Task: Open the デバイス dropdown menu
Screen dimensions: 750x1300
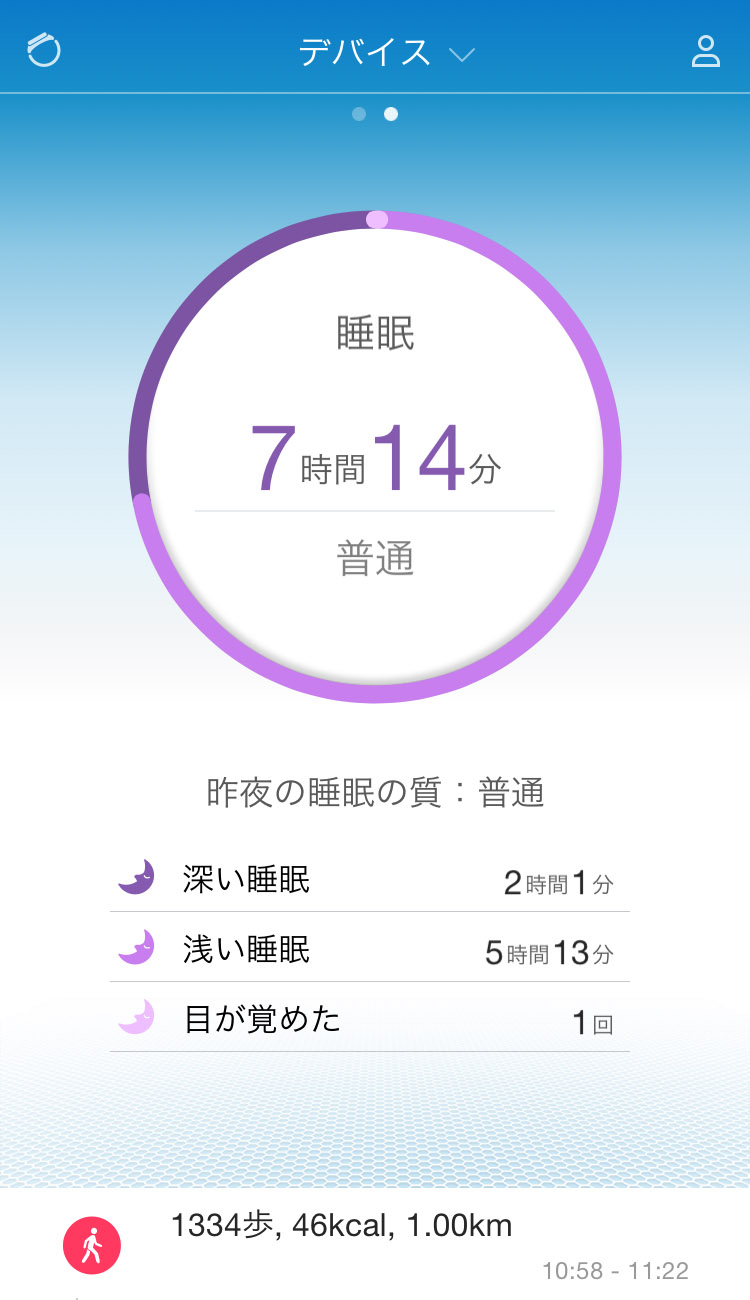Action: pyautogui.click(x=385, y=52)
